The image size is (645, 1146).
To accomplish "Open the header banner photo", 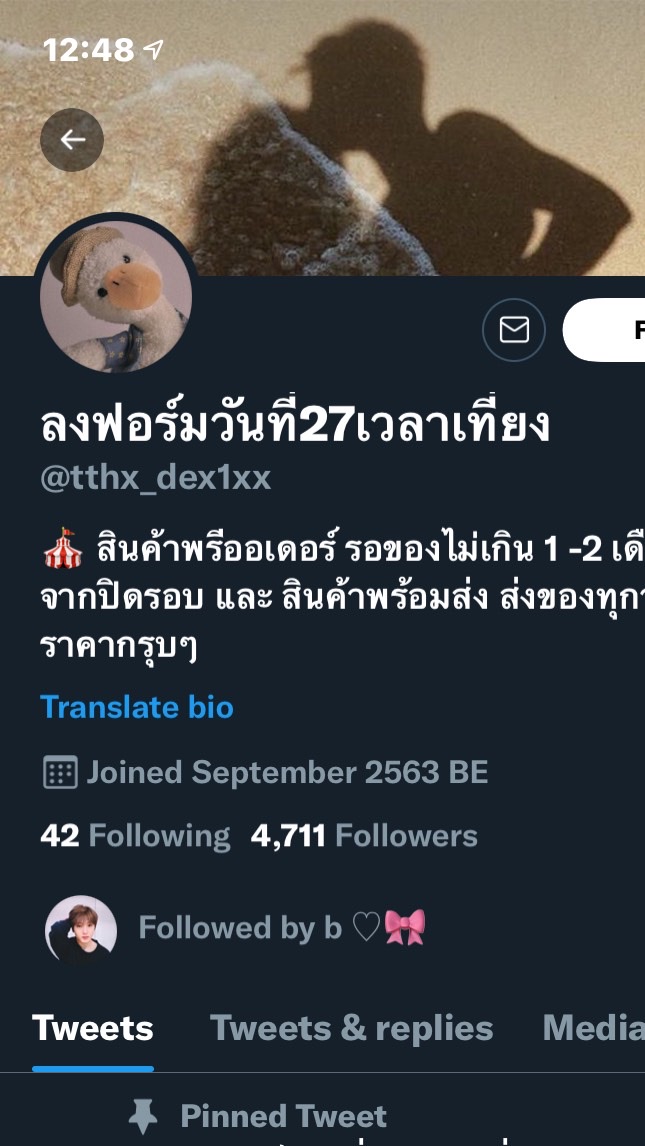I will (400, 130).
